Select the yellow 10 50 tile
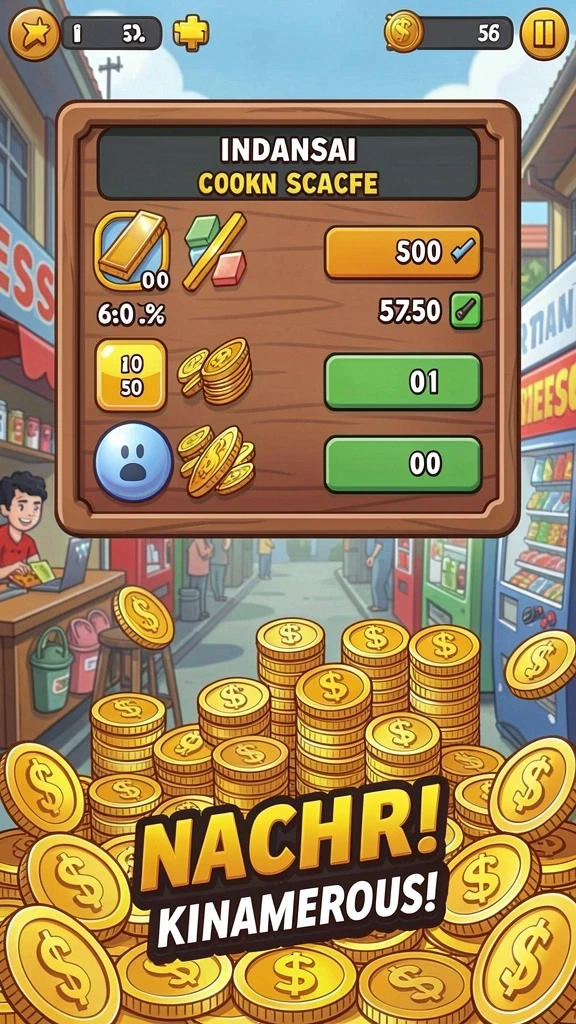Image resolution: width=576 pixels, height=1024 pixels. point(131,375)
